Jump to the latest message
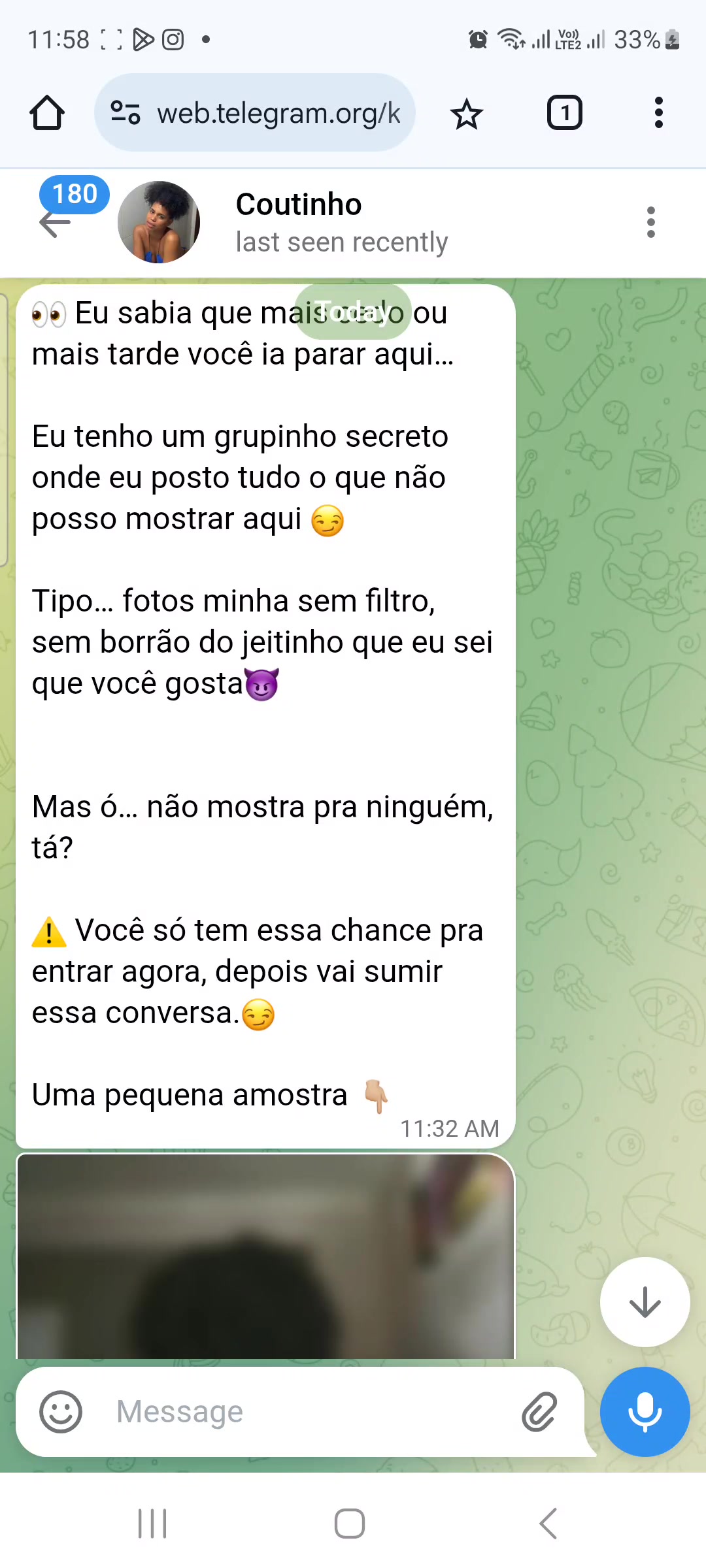The width and height of the screenshot is (706, 1568). tap(645, 1301)
